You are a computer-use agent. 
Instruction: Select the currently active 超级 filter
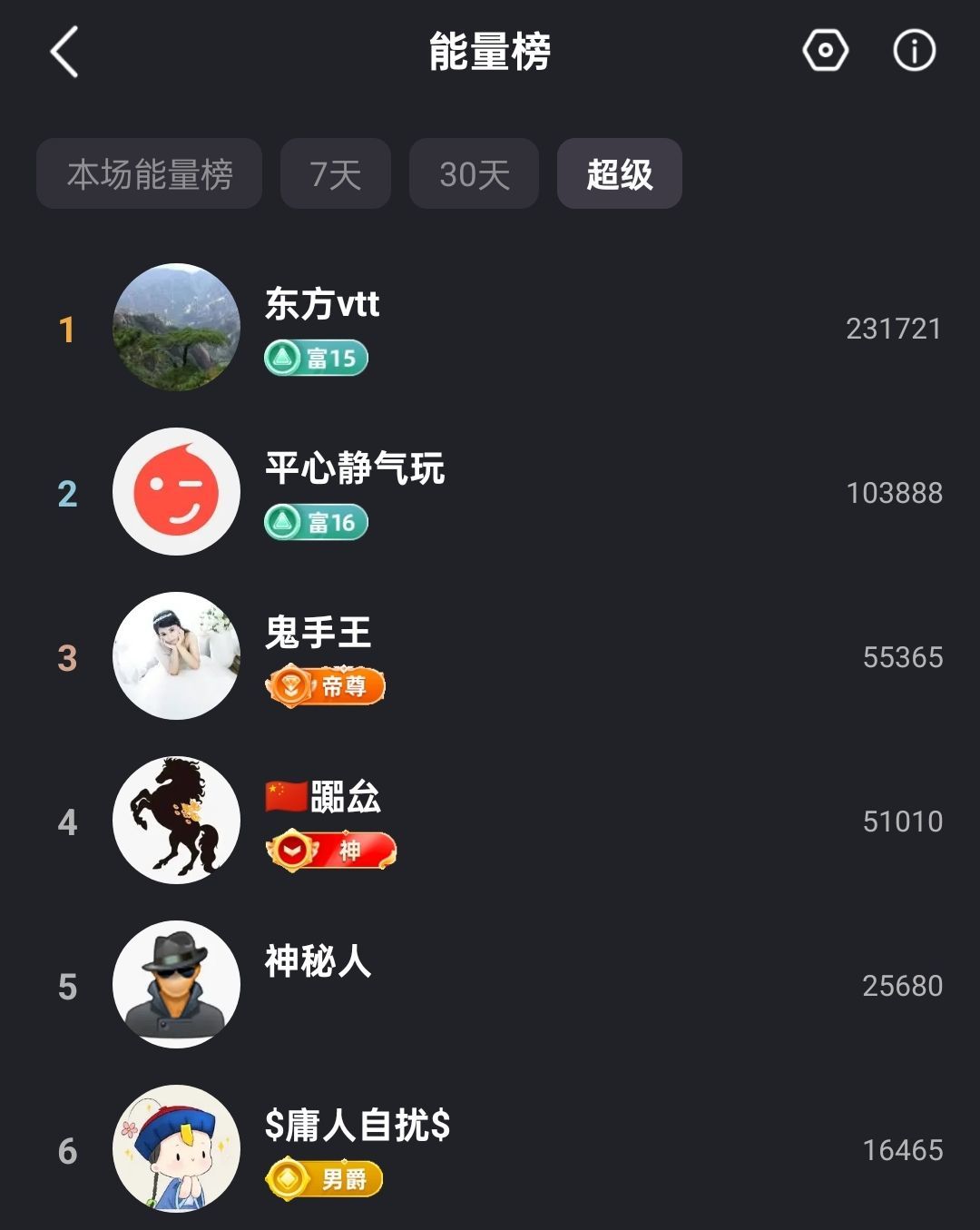click(x=619, y=173)
